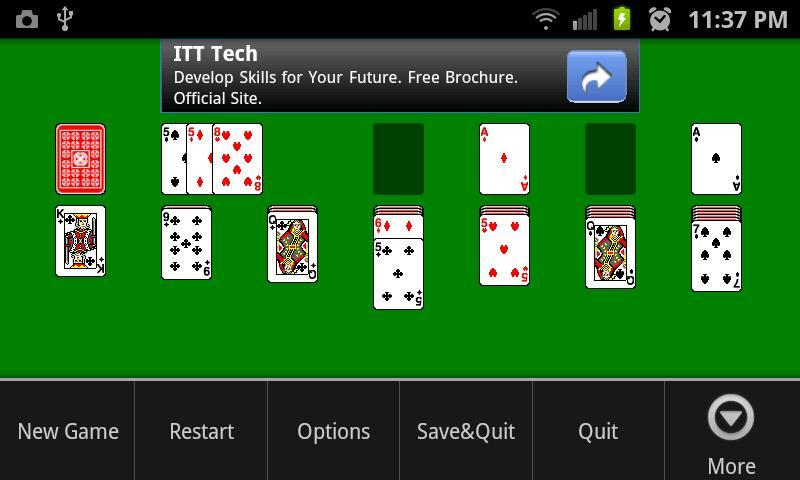Tap the 7 of spades card

click(x=716, y=256)
